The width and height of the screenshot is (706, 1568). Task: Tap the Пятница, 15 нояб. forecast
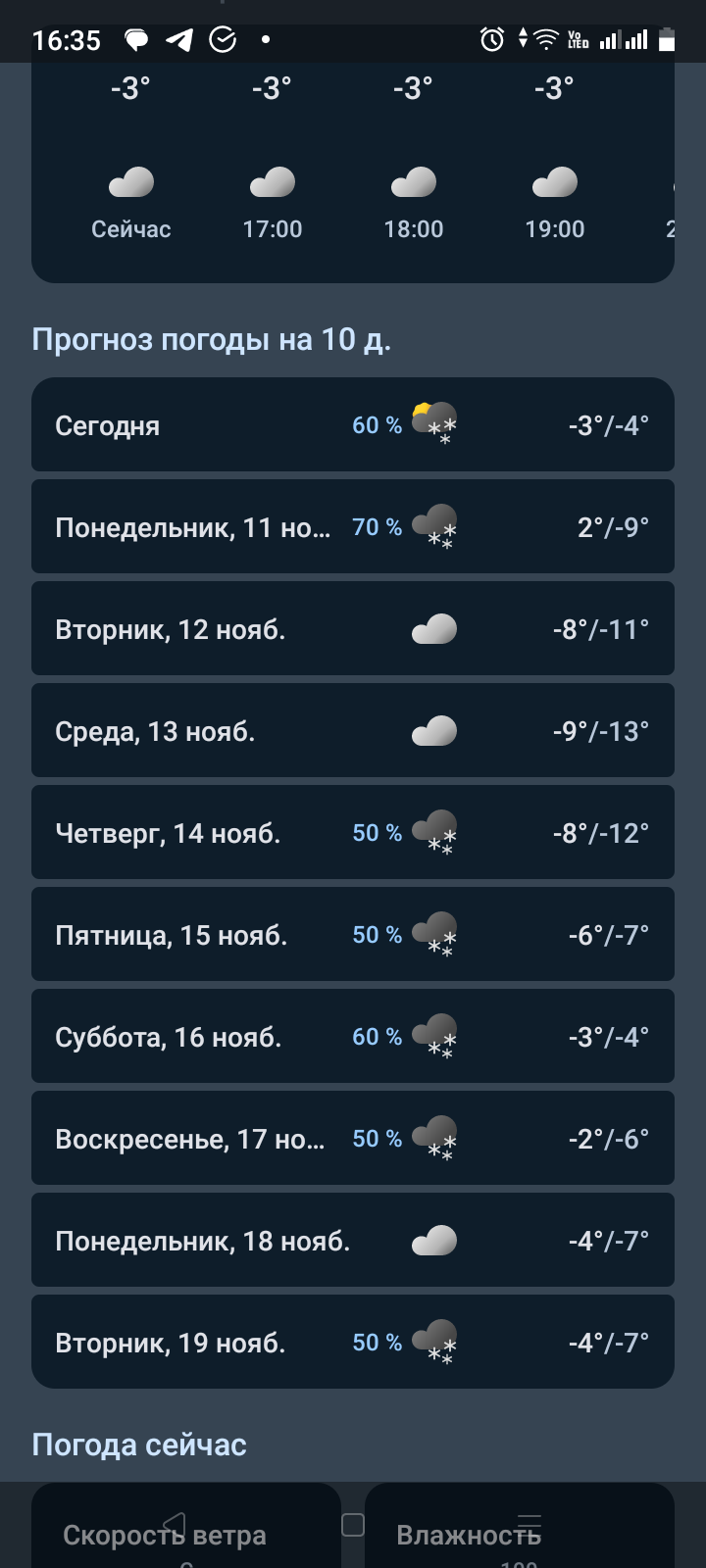click(x=353, y=934)
